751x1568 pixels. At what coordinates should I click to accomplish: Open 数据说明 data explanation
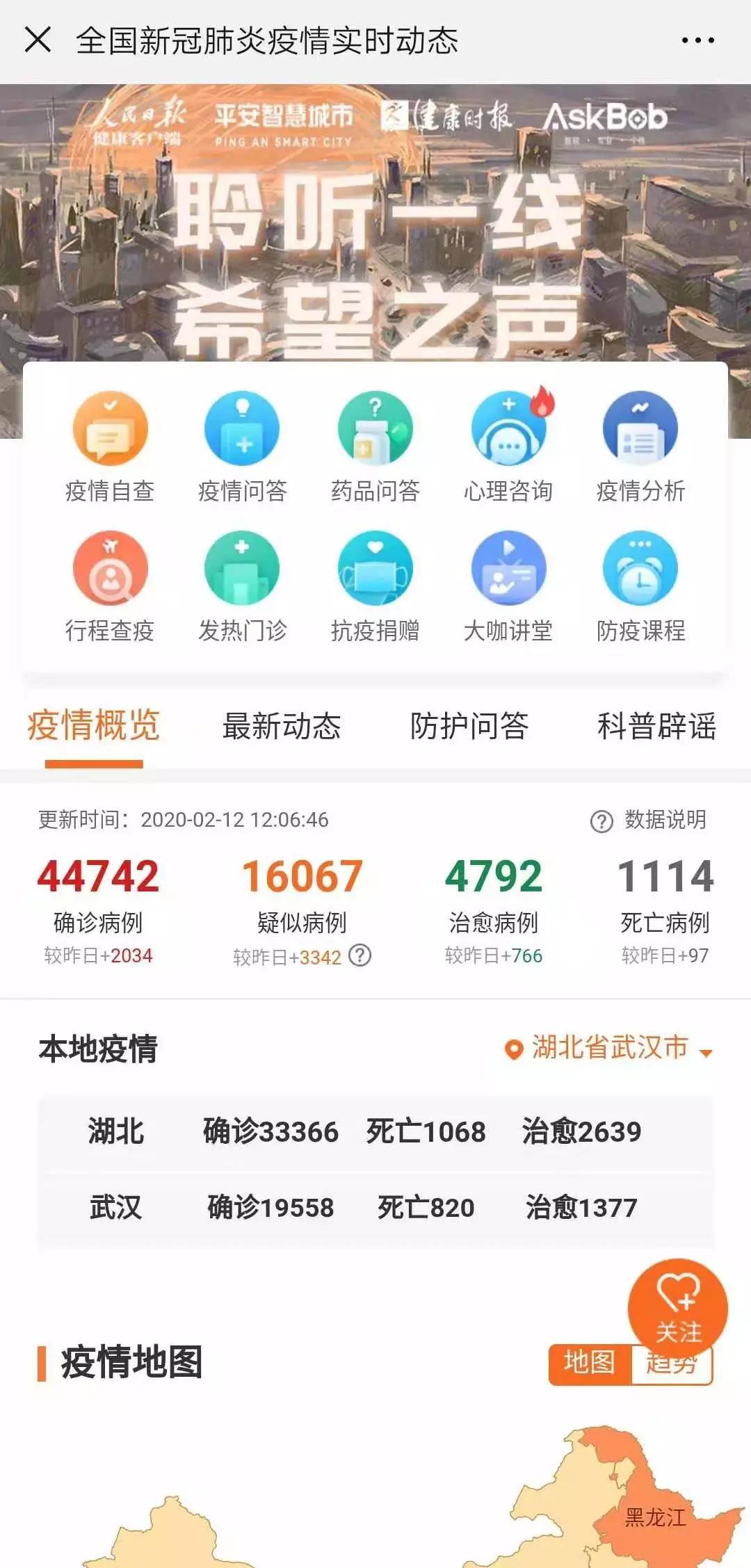tap(648, 821)
